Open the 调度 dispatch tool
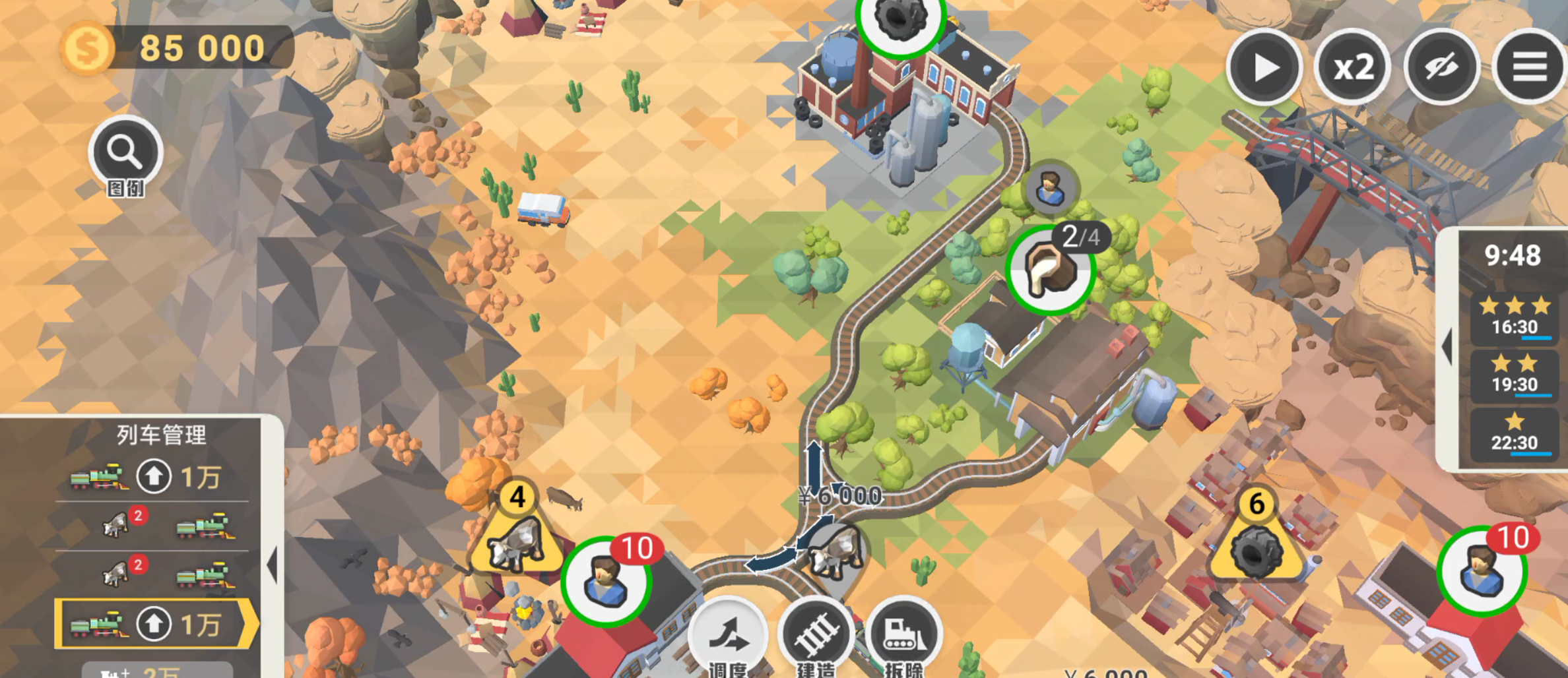Screen dimensions: 1568x678 pyautogui.click(x=728, y=636)
